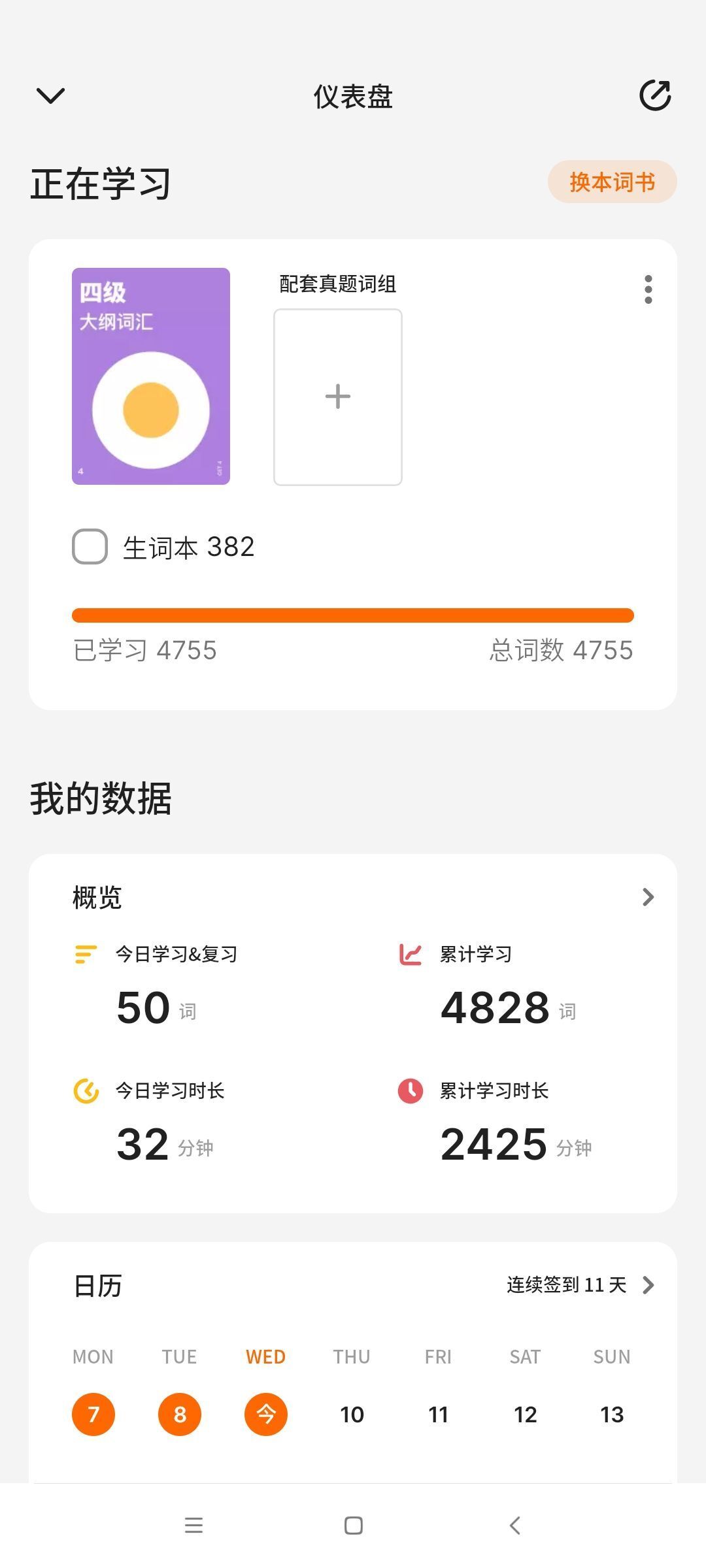Open the 四级大纲词汇 book cover
The height and width of the screenshot is (1568, 706).
tap(151, 376)
